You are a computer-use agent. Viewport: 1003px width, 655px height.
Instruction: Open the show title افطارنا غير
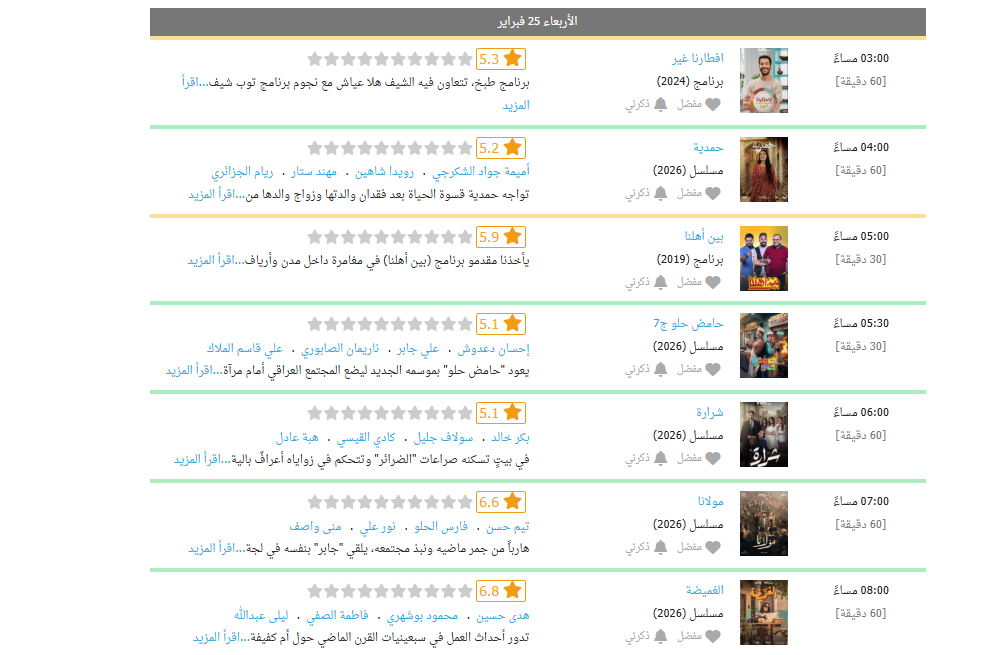tap(698, 58)
